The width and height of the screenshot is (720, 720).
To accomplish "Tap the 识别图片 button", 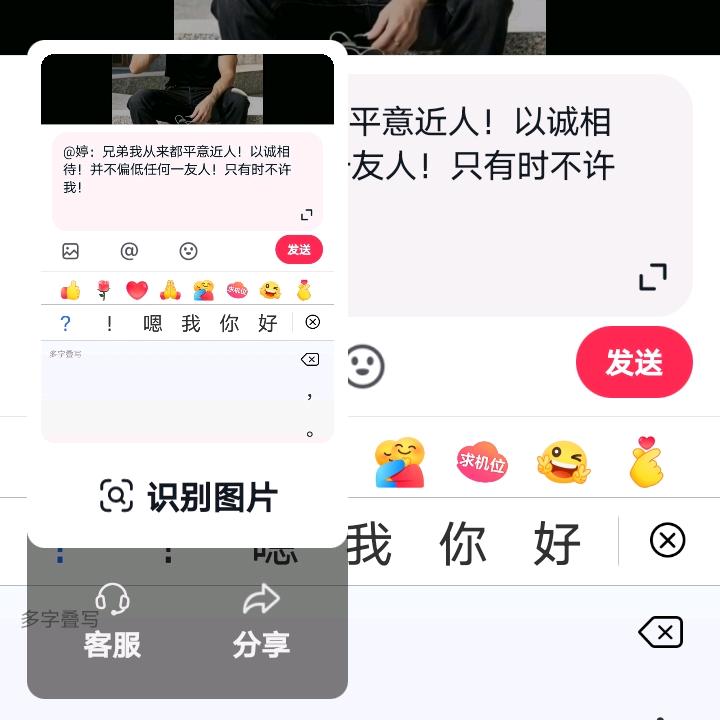I will [x=188, y=497].
